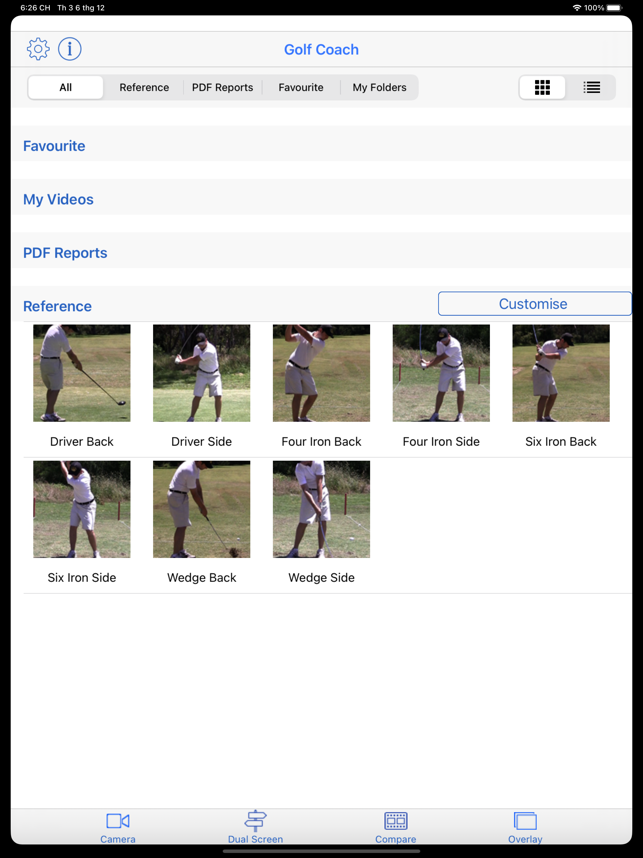Go to the Dual Screen tab
The height and width of the screenshot is (858, 643).
[x=255, y=827]
